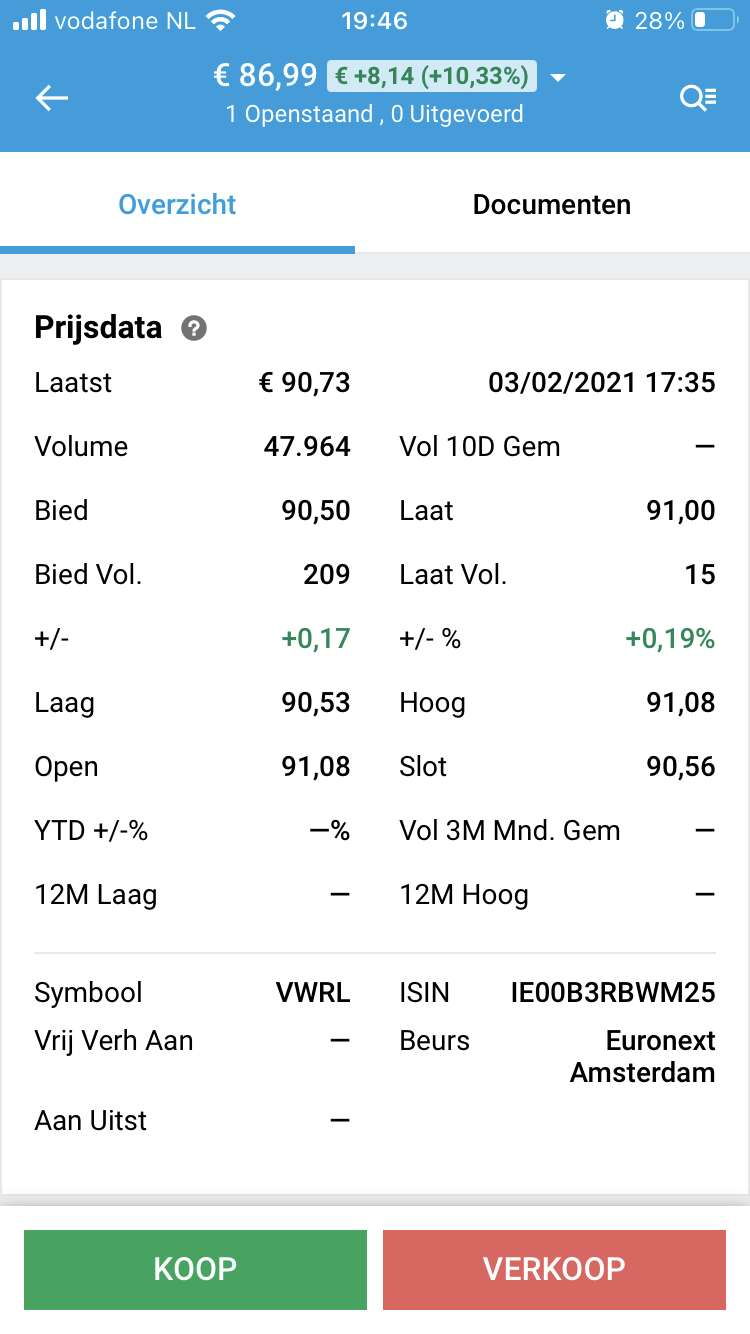Open the Prijsdata help question mark
750x1334 pixels.
[194, 328]
